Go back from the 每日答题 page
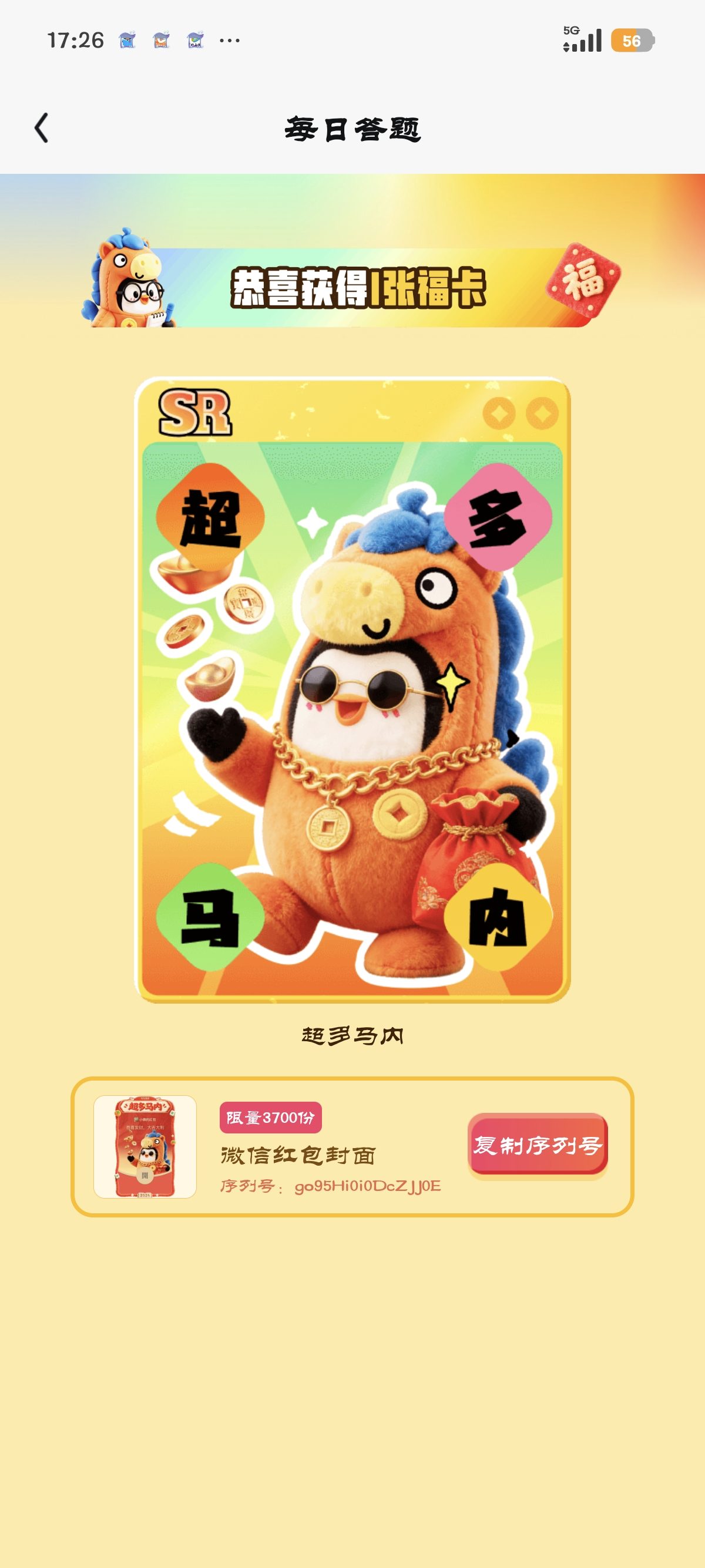 [41, 129]
